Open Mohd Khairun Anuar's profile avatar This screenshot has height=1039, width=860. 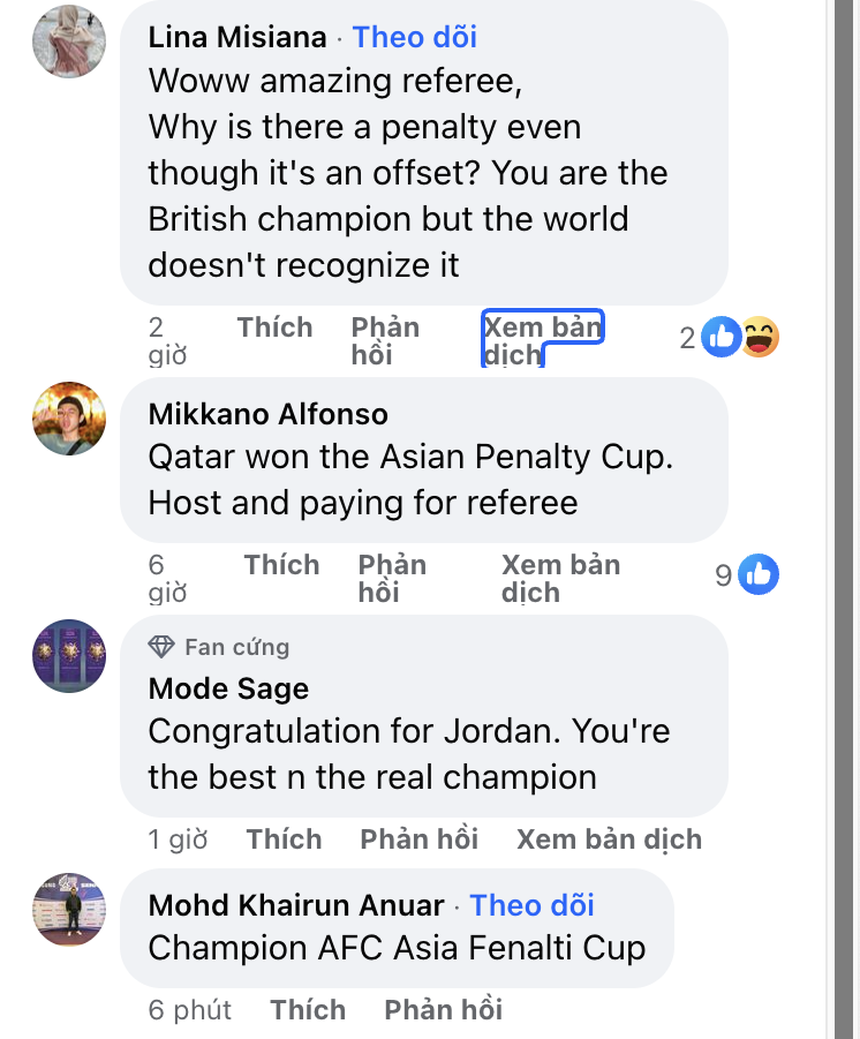tap(68, 909)
